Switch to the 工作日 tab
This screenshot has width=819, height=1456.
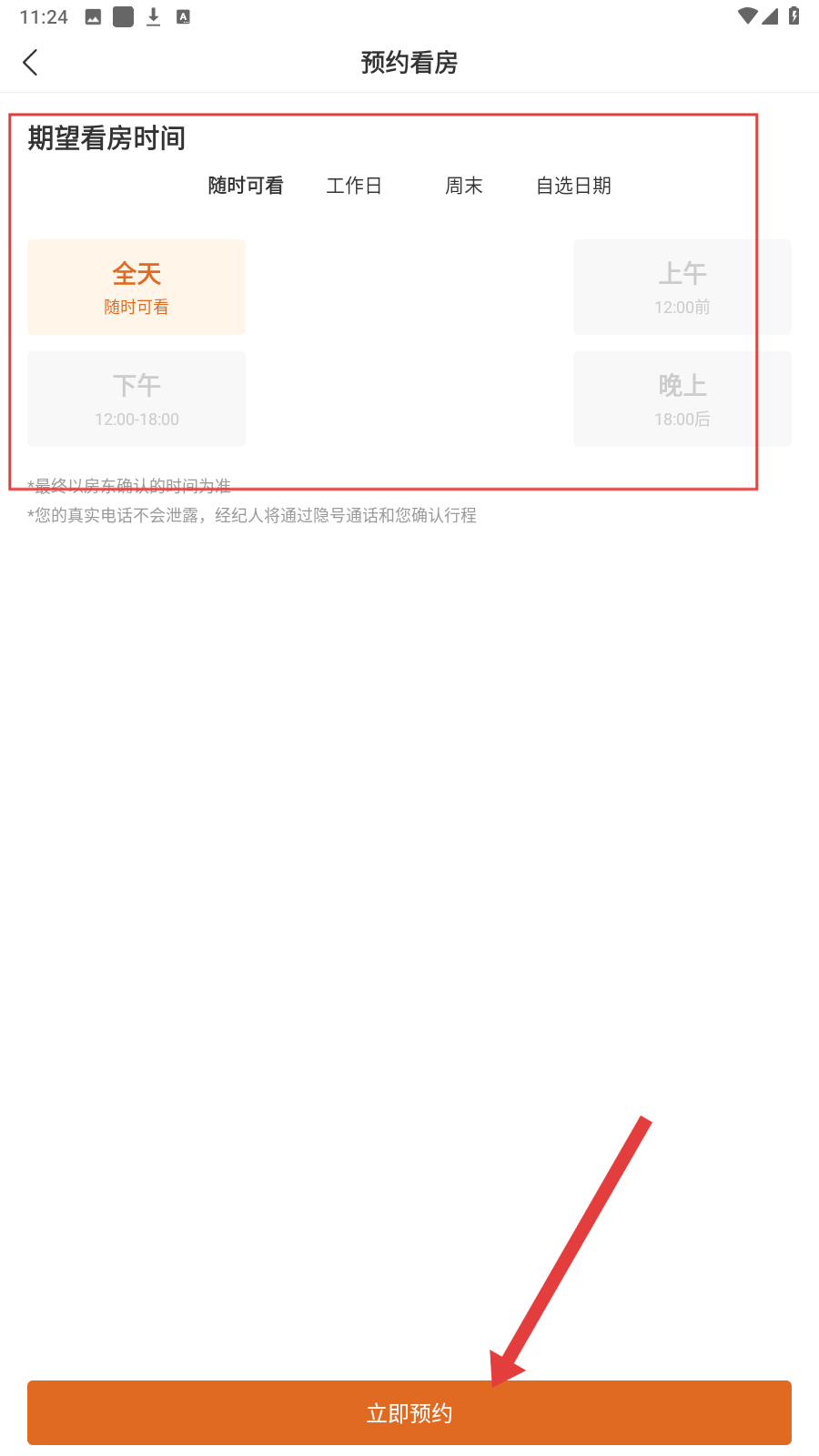[354, 186]
